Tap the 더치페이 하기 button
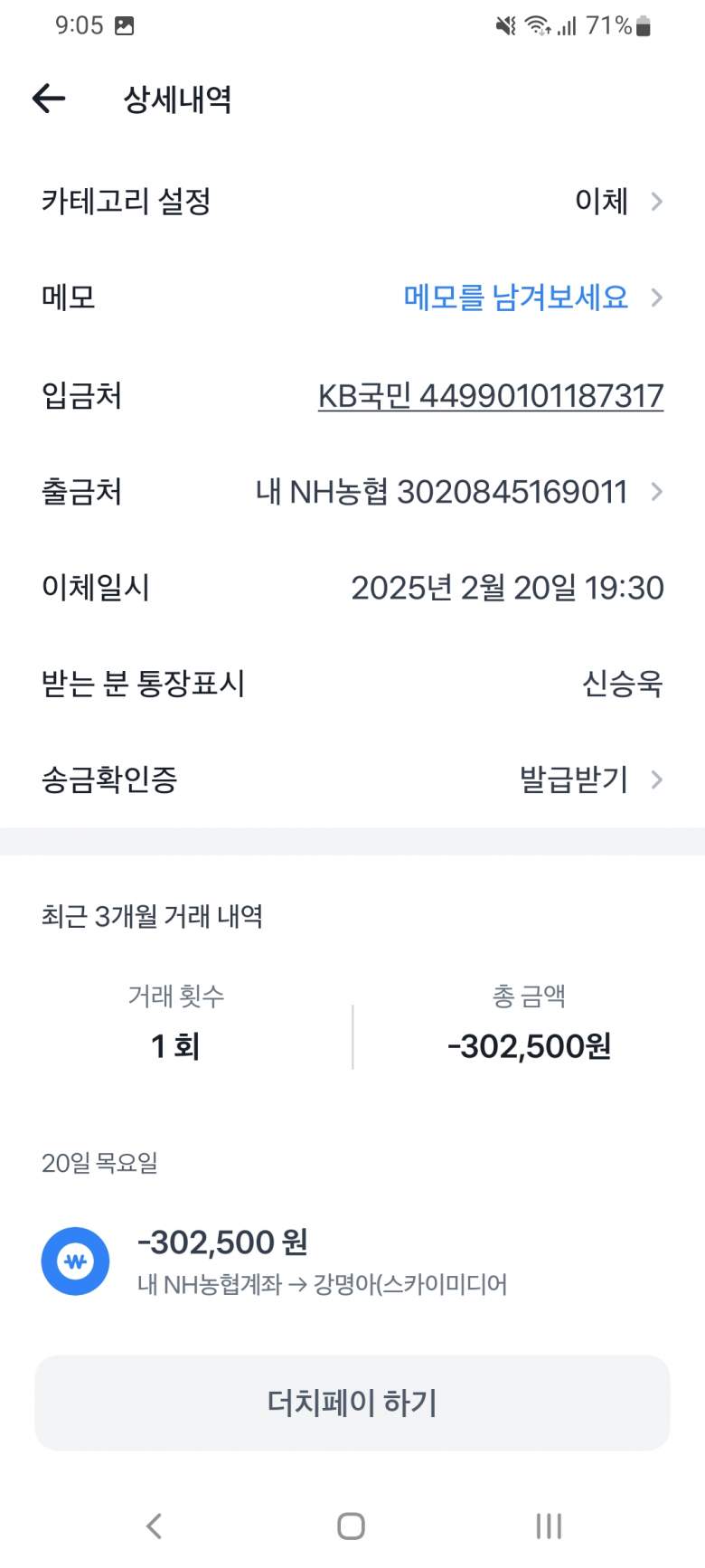705x1568 pixels. click(352, 1403)
